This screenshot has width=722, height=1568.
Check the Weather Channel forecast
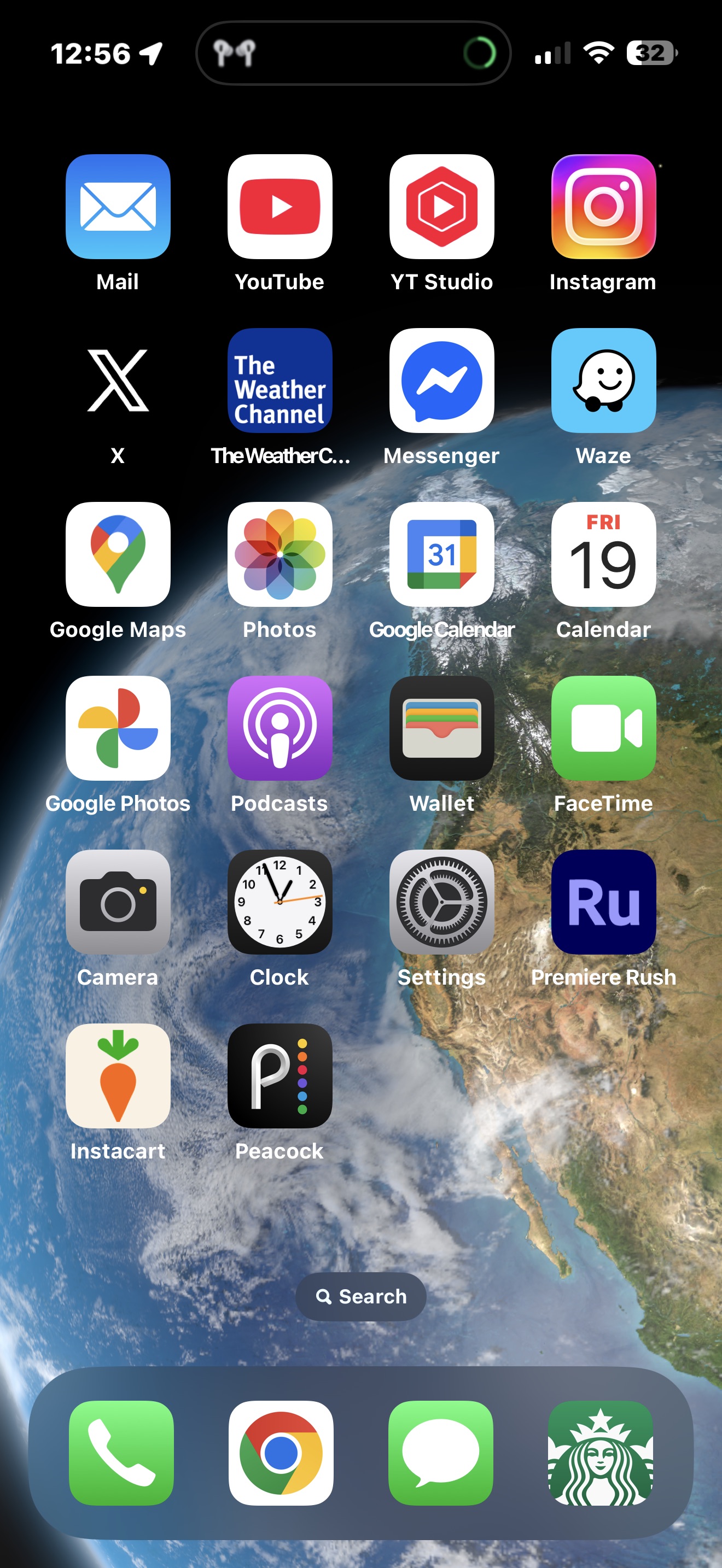click(280, 381)
